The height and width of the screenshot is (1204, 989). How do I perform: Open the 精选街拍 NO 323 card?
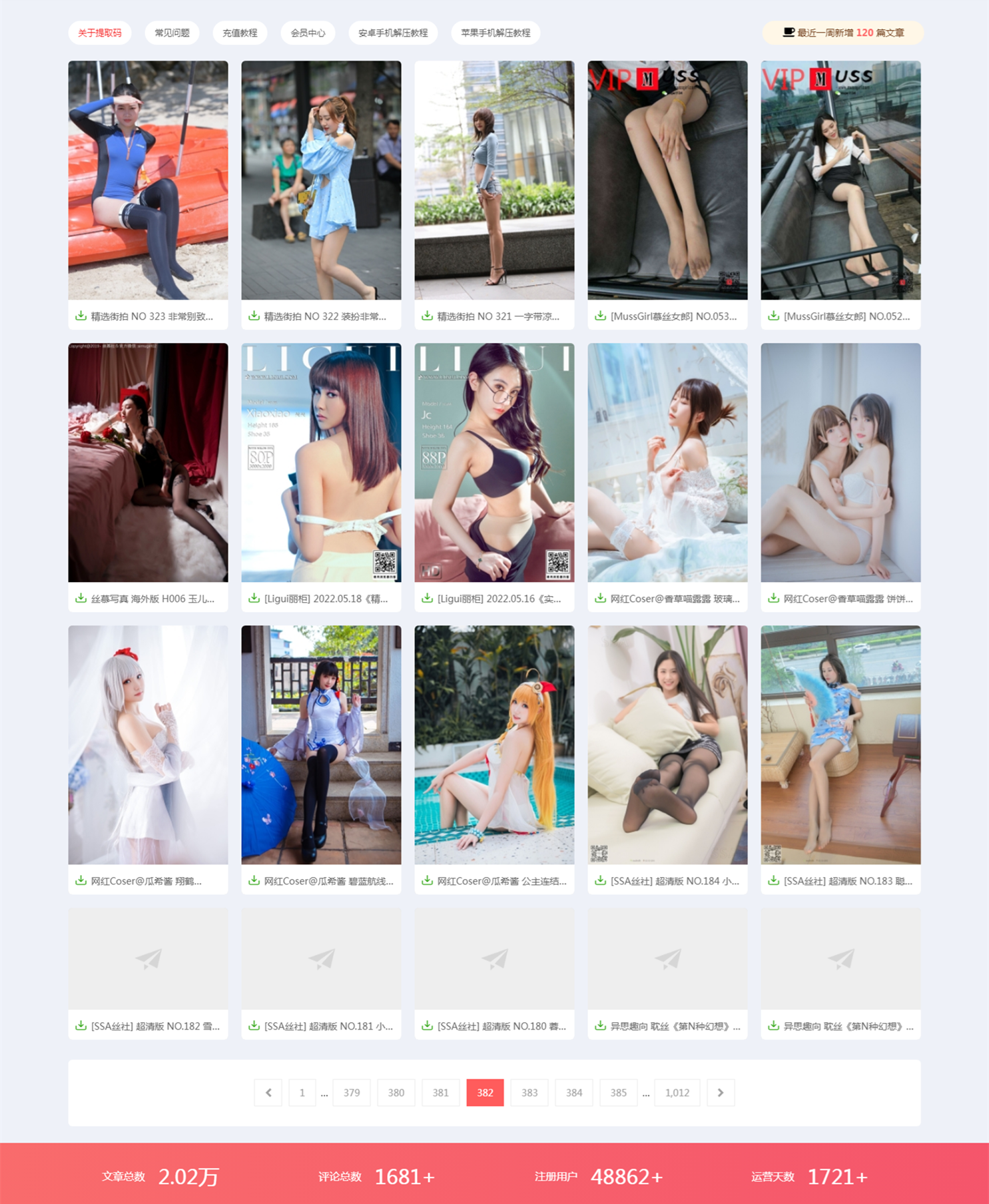click(152, 316)
